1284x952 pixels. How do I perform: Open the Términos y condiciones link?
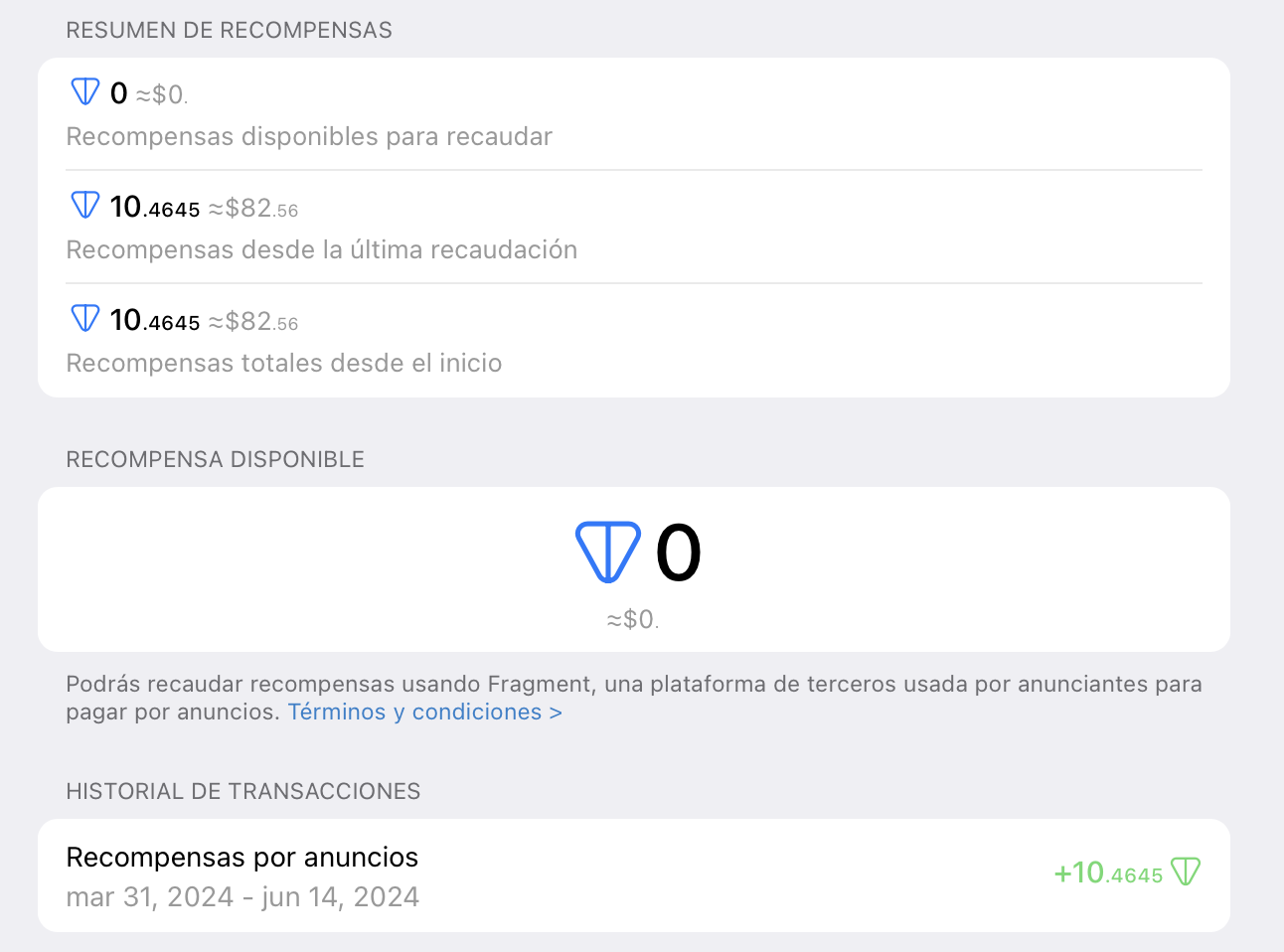[424, 712]
